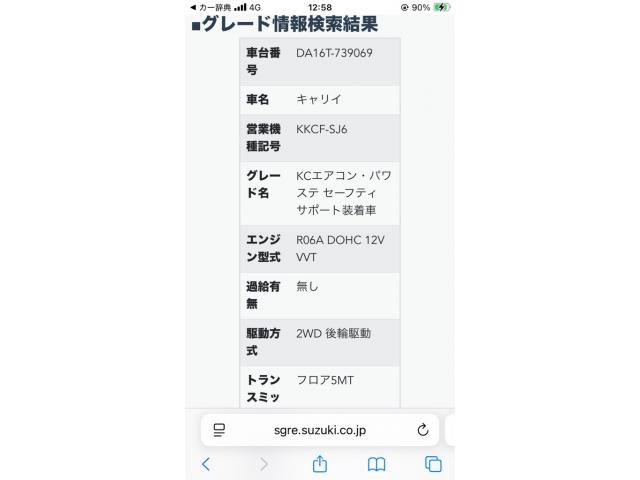The image size is (640, 480).
Task: Go back to the previous page
Action: (x=206, y=464)
